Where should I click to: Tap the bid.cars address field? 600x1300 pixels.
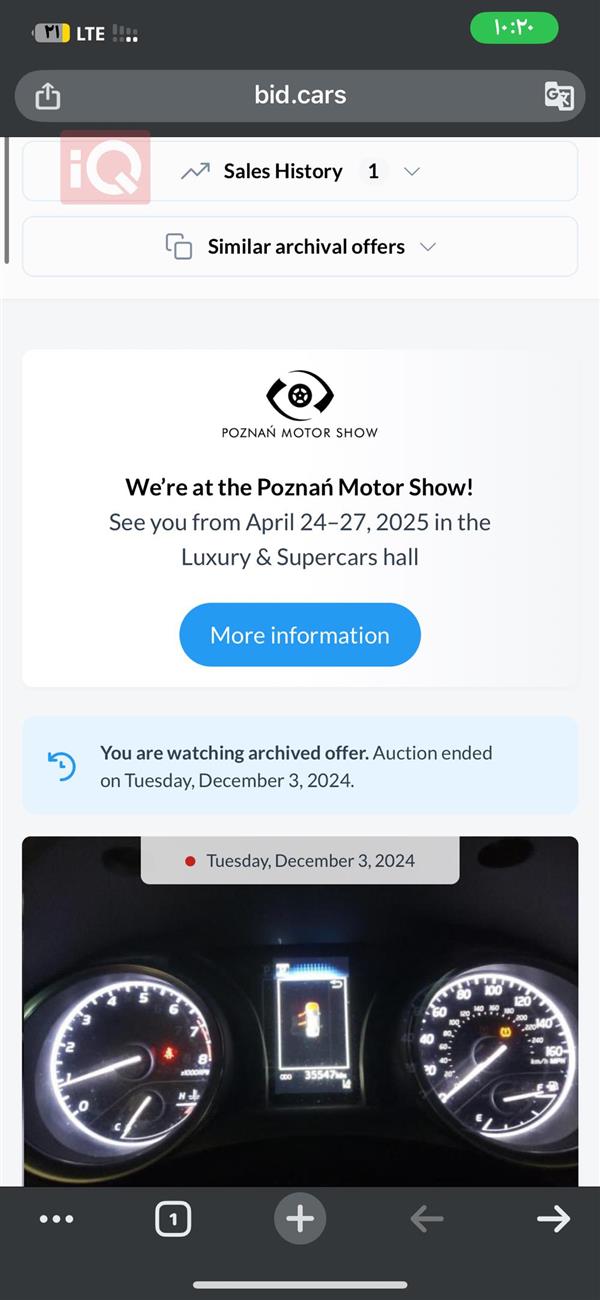[300, 96]
